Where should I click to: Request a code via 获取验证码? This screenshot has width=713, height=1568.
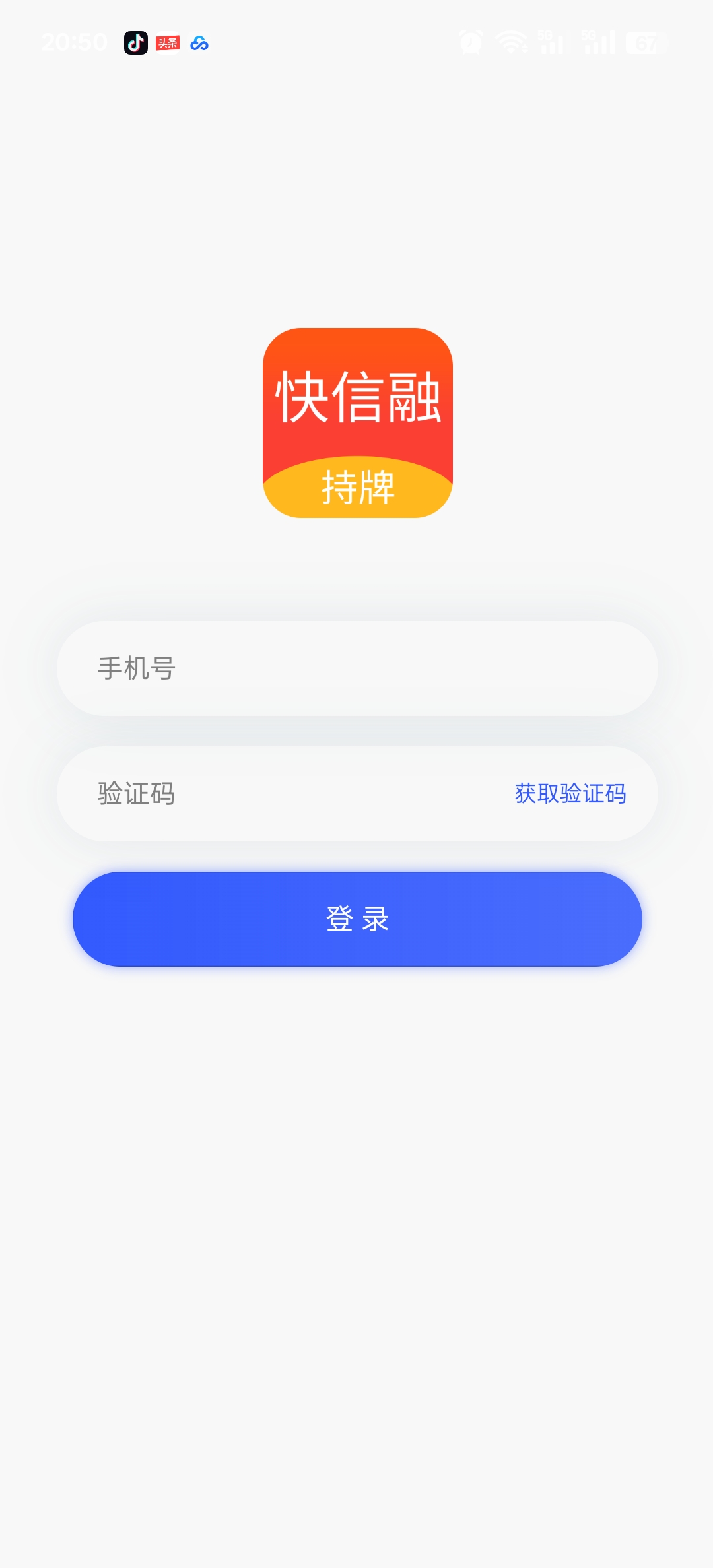(x=570, y=794)
